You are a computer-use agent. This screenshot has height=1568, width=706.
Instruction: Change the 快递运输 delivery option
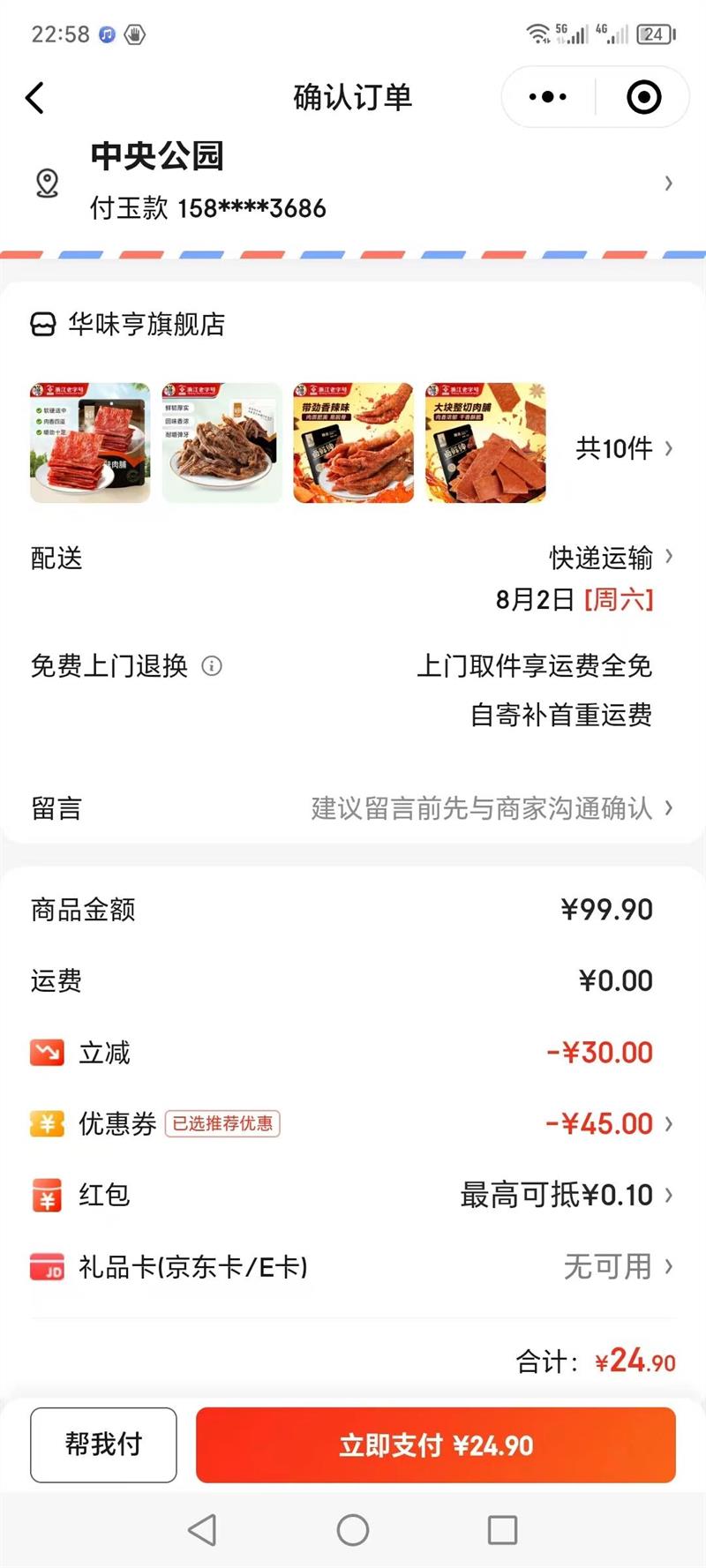(609, 558)
